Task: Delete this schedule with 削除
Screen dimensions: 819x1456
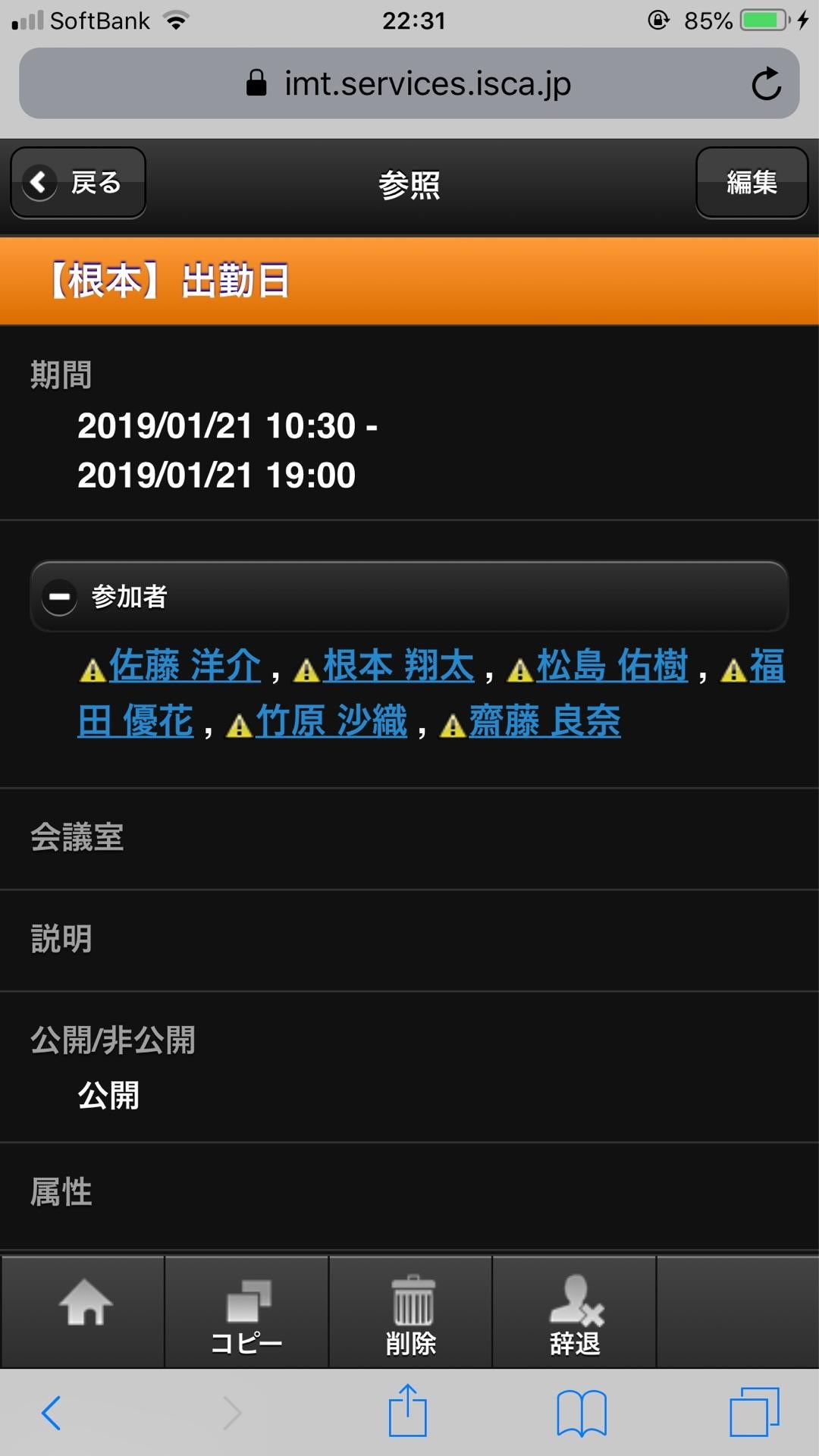Action: tap(411, 1313)
